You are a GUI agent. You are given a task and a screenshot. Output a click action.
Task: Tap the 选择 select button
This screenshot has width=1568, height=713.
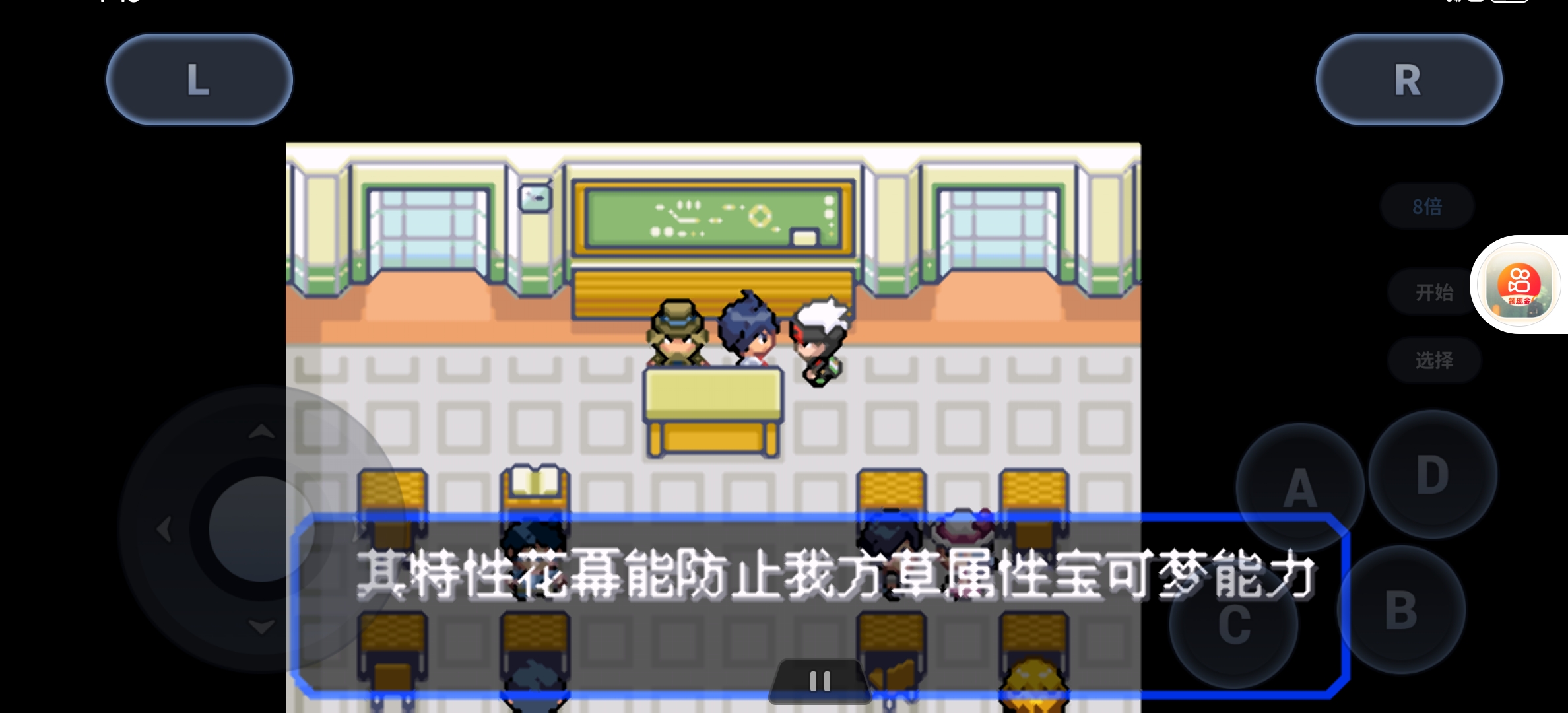tap(1433, 360)
